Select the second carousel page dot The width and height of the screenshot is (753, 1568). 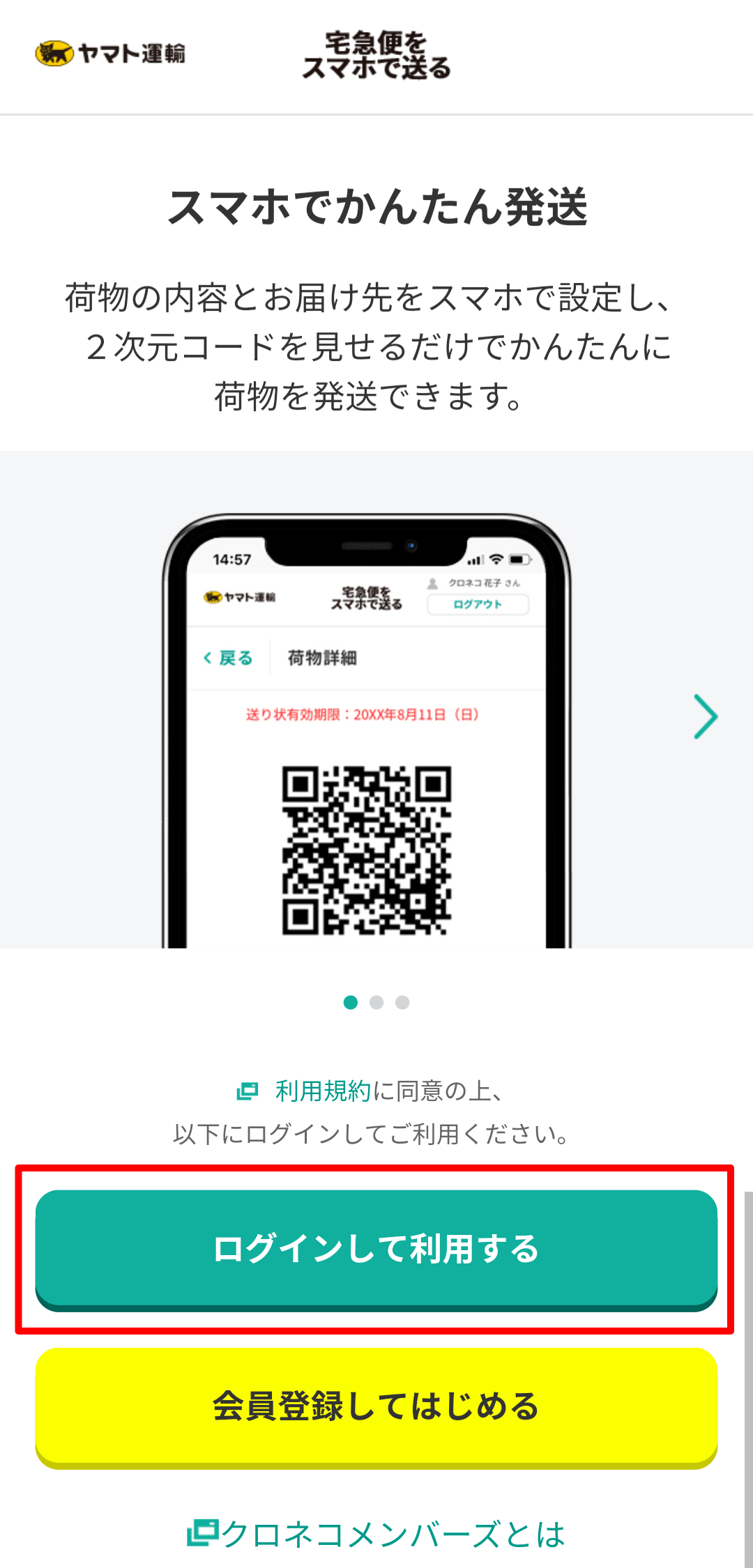(376, 1002)
